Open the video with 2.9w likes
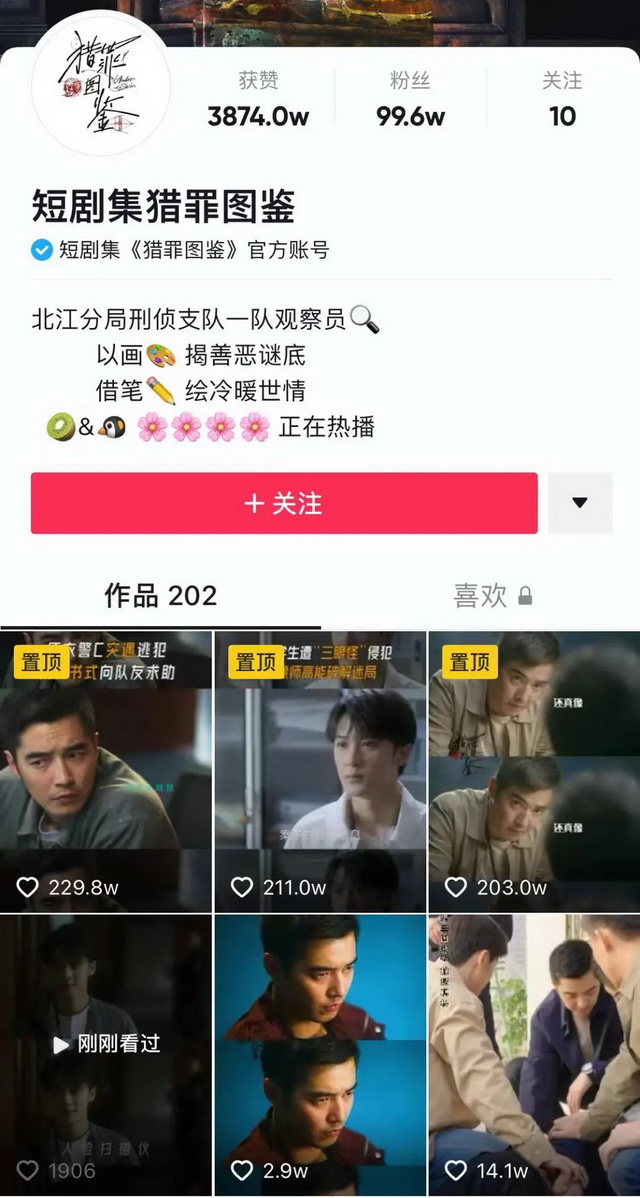Viewport: 640px width, 1198px height. pos(320,1055)
